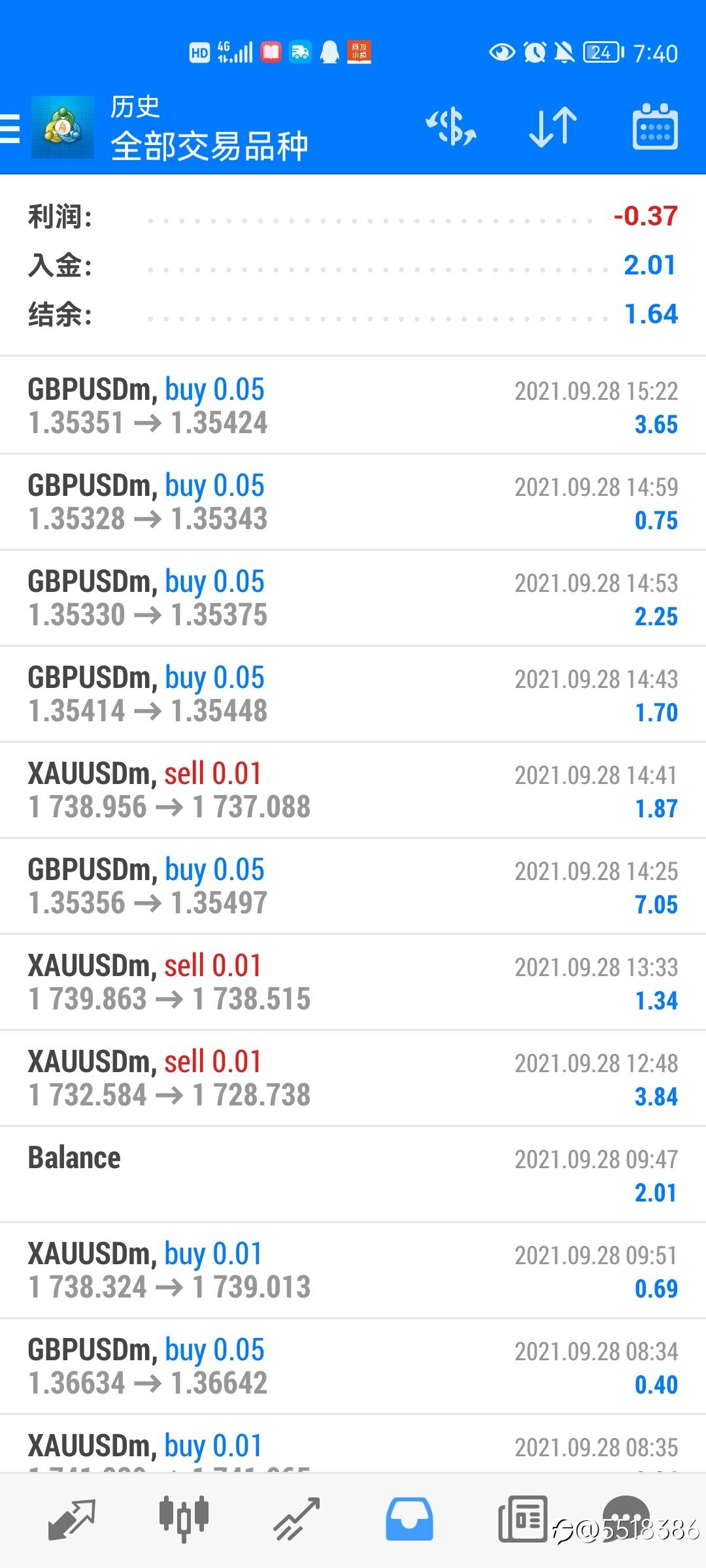
Task: Select the History inbox tab
Action: [x=409, y=1520]
